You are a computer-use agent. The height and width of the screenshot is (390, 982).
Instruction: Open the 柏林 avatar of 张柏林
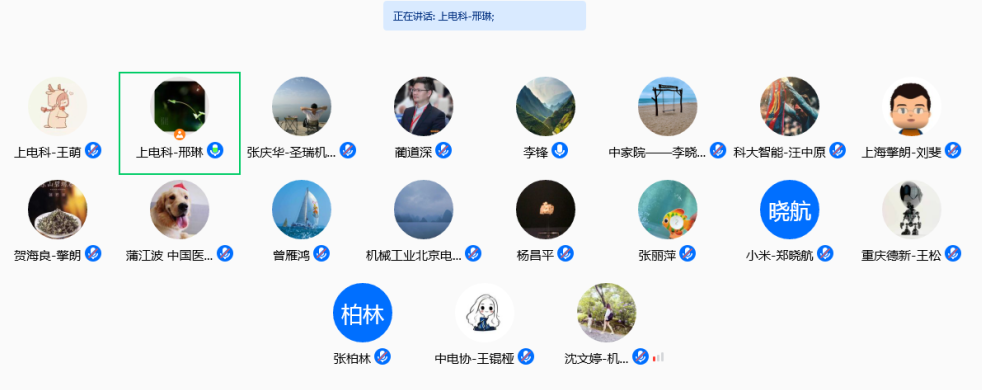pyautogui.click(x=363, y=313)
